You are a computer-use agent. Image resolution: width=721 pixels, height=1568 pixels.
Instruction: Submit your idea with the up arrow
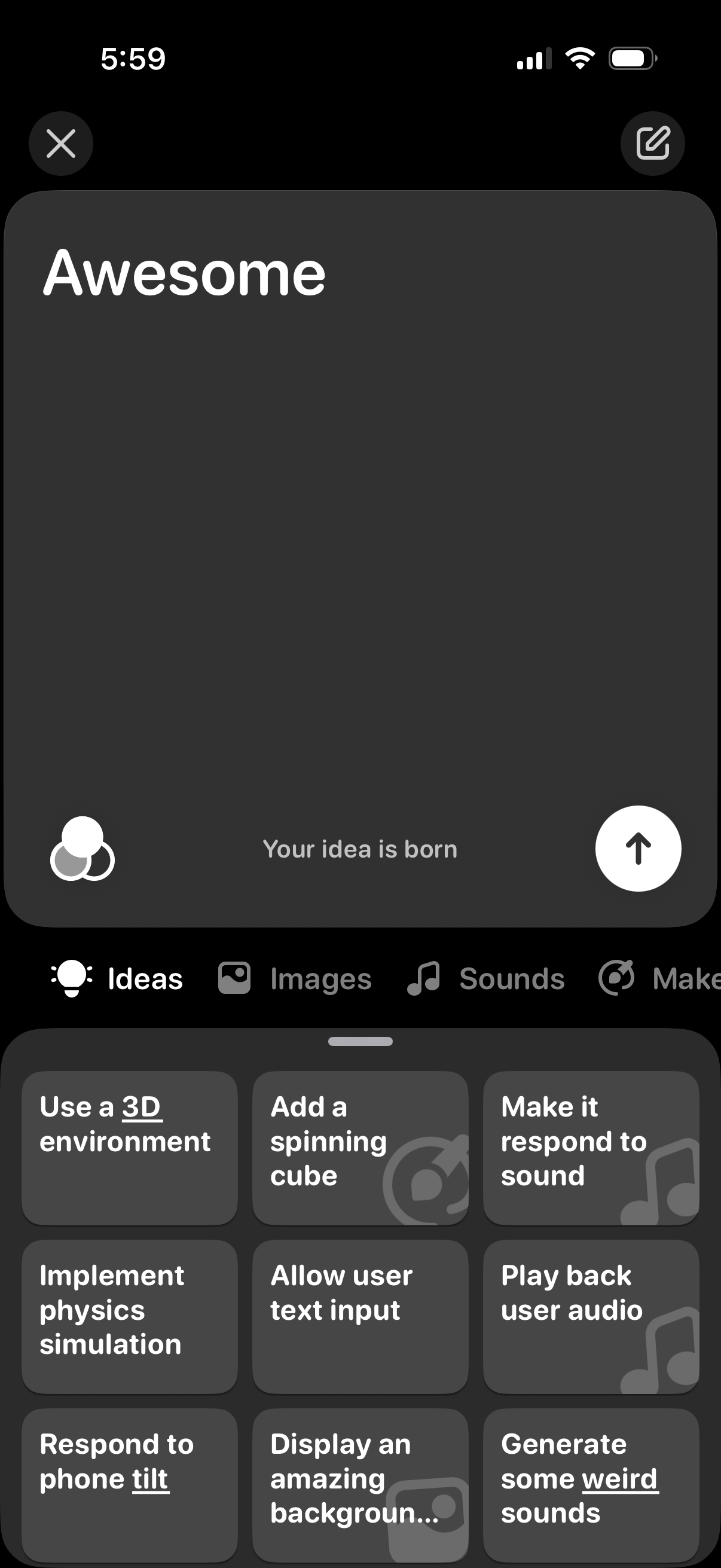[x=638, y=849]
